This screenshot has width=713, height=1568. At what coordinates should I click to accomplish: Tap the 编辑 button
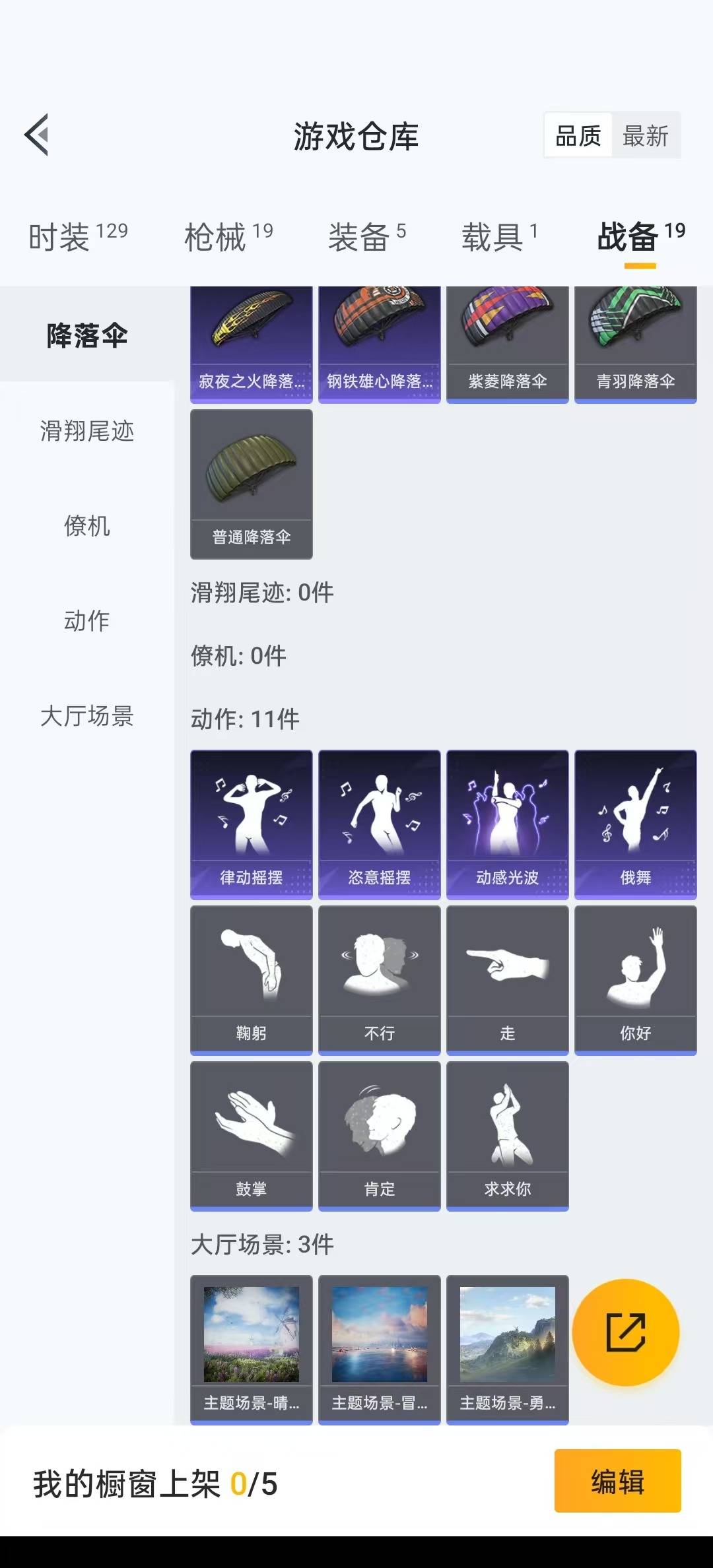click(x=617, y=1481)
